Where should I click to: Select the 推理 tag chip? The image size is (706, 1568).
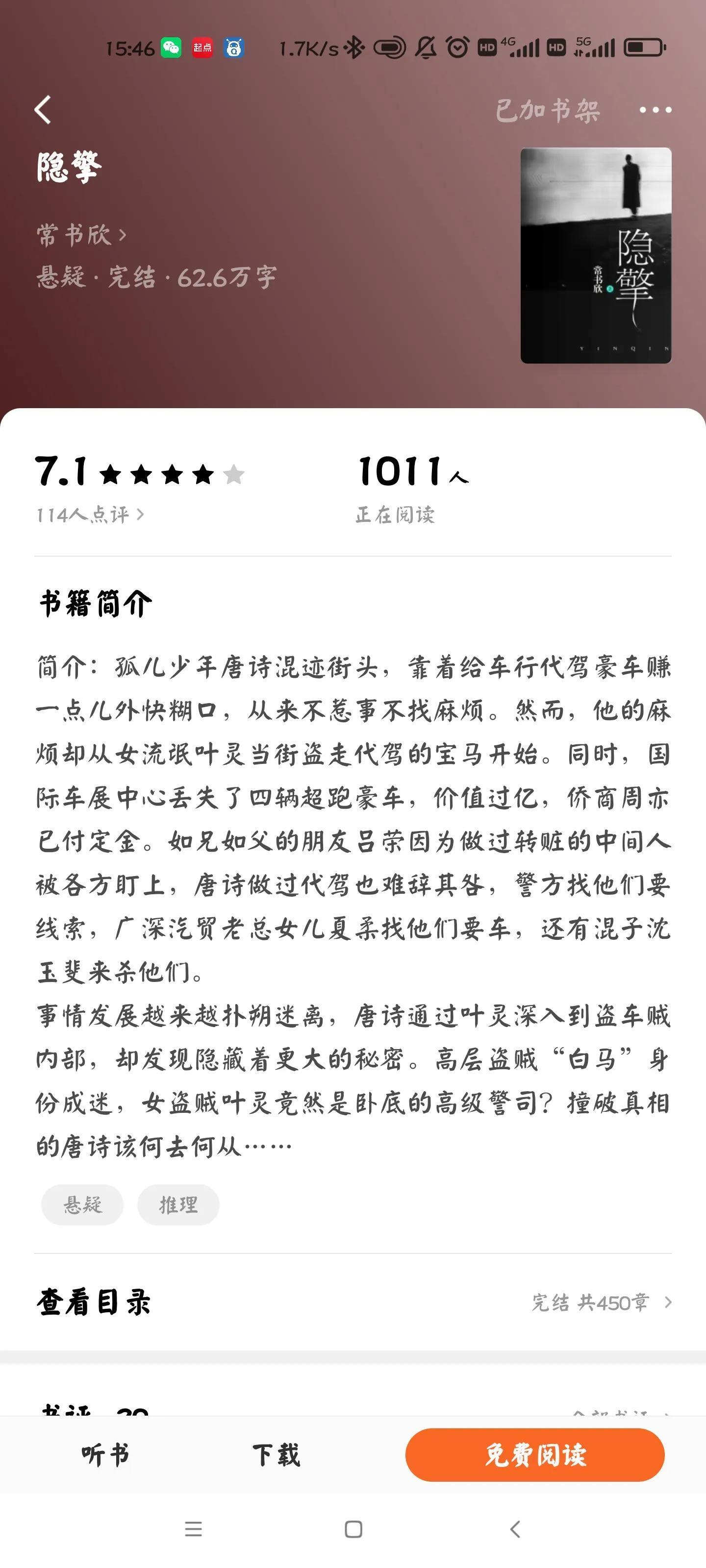(x=178, y=1204)
